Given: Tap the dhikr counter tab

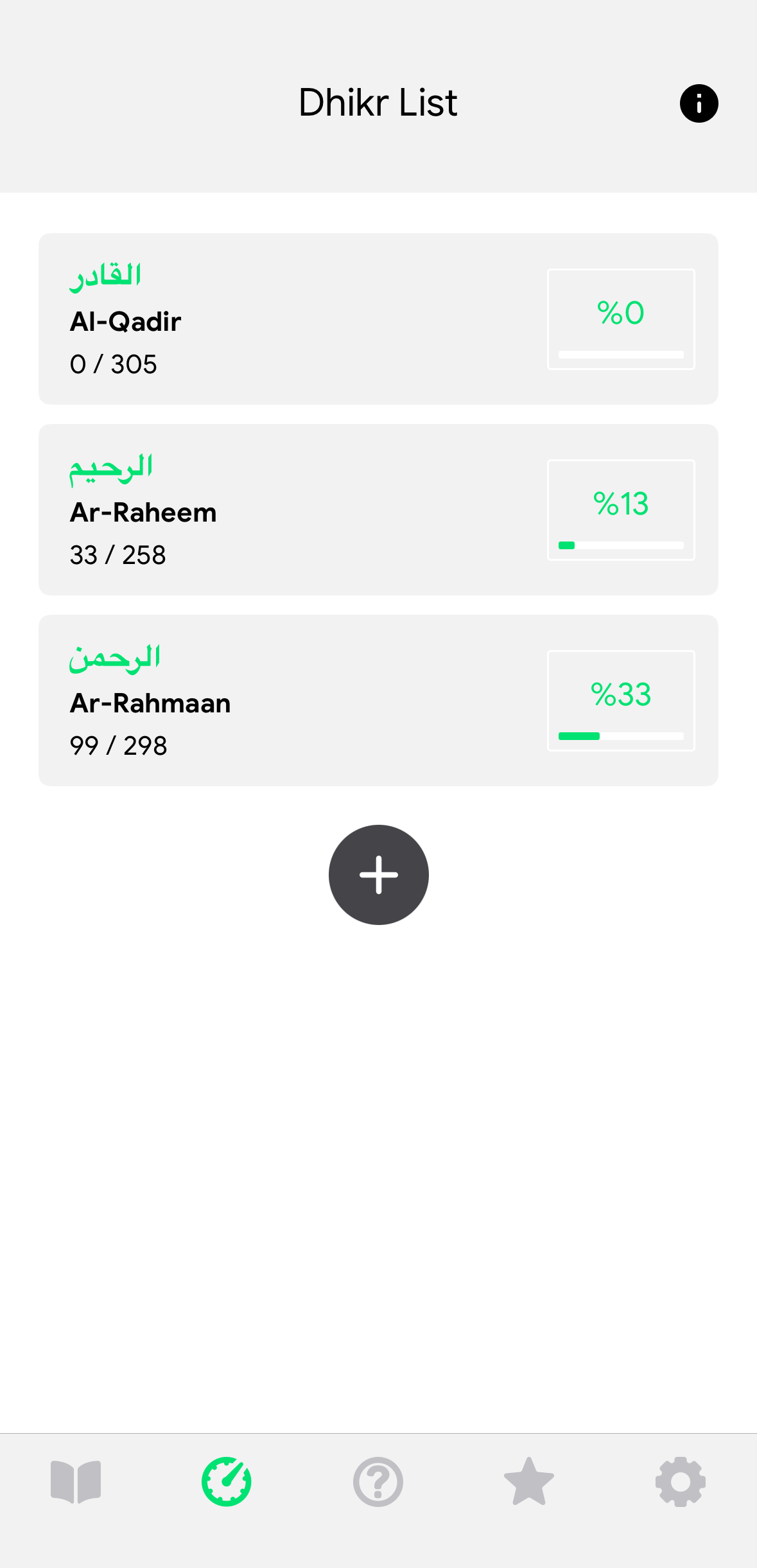Looking at the screenshot, I should (x=227, y=1481).
